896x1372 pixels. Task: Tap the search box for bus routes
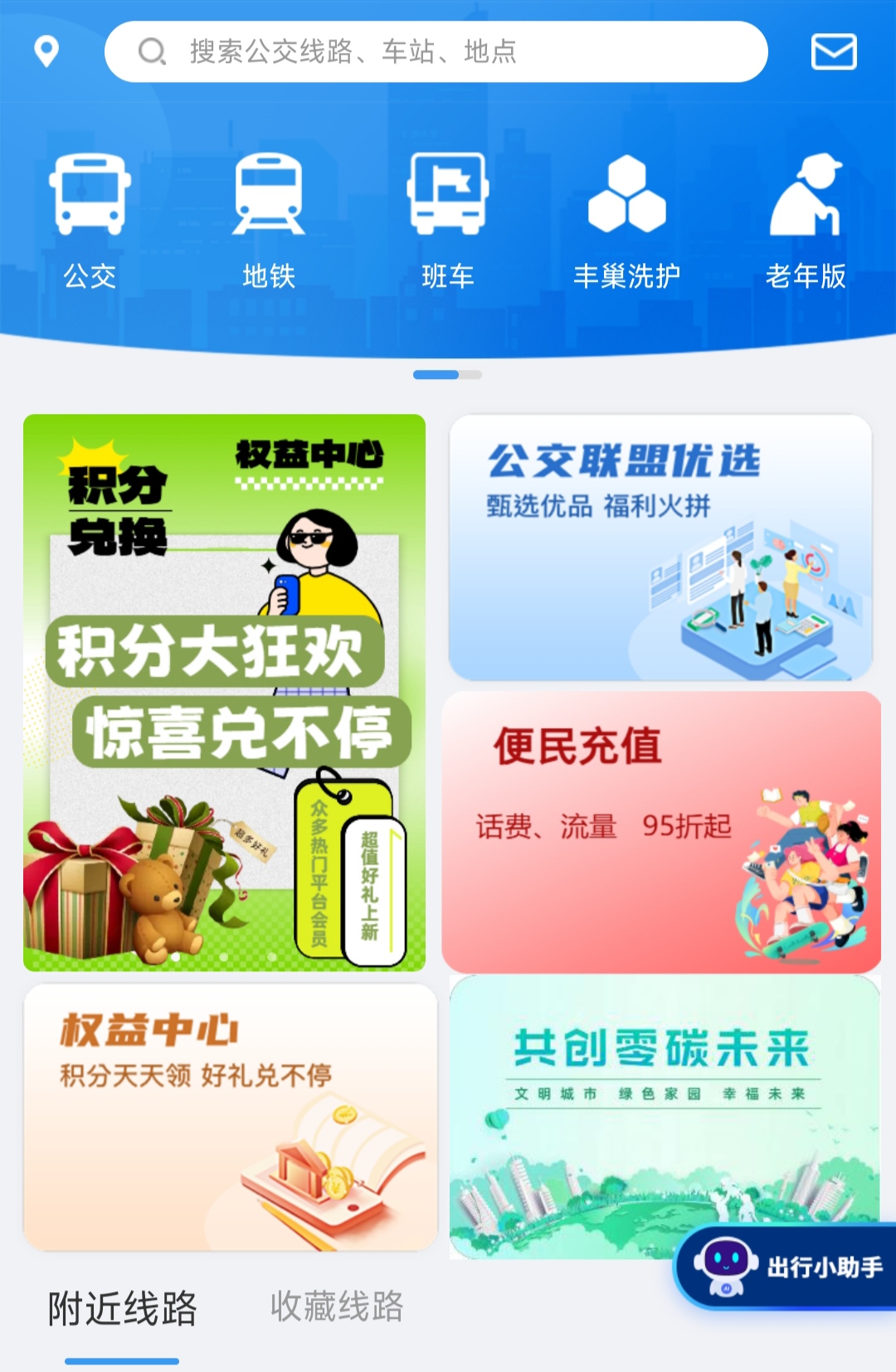tap(436, 51)
